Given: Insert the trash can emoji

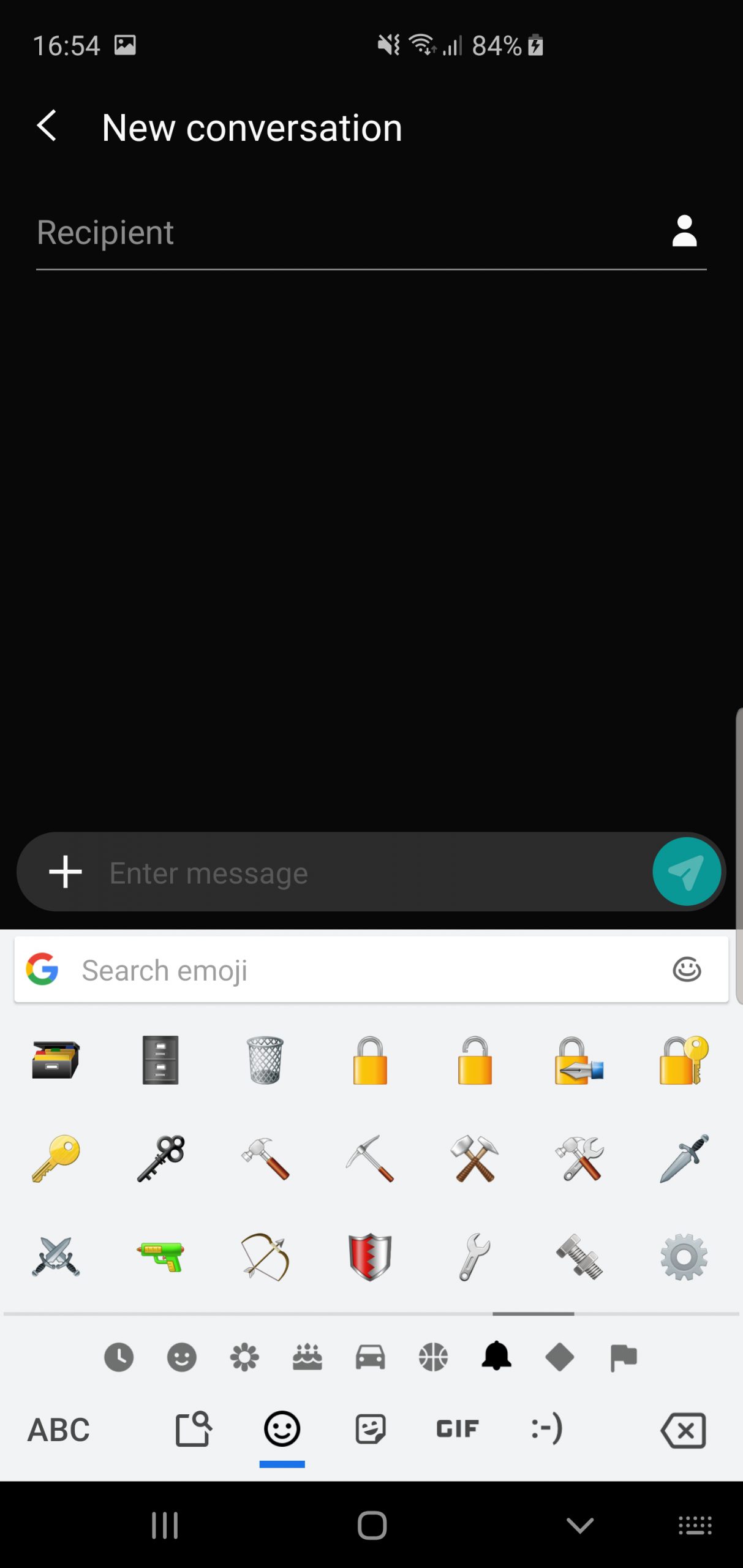Looking at the screenshot, I should pyautogui.click(x=265, y=1060).
